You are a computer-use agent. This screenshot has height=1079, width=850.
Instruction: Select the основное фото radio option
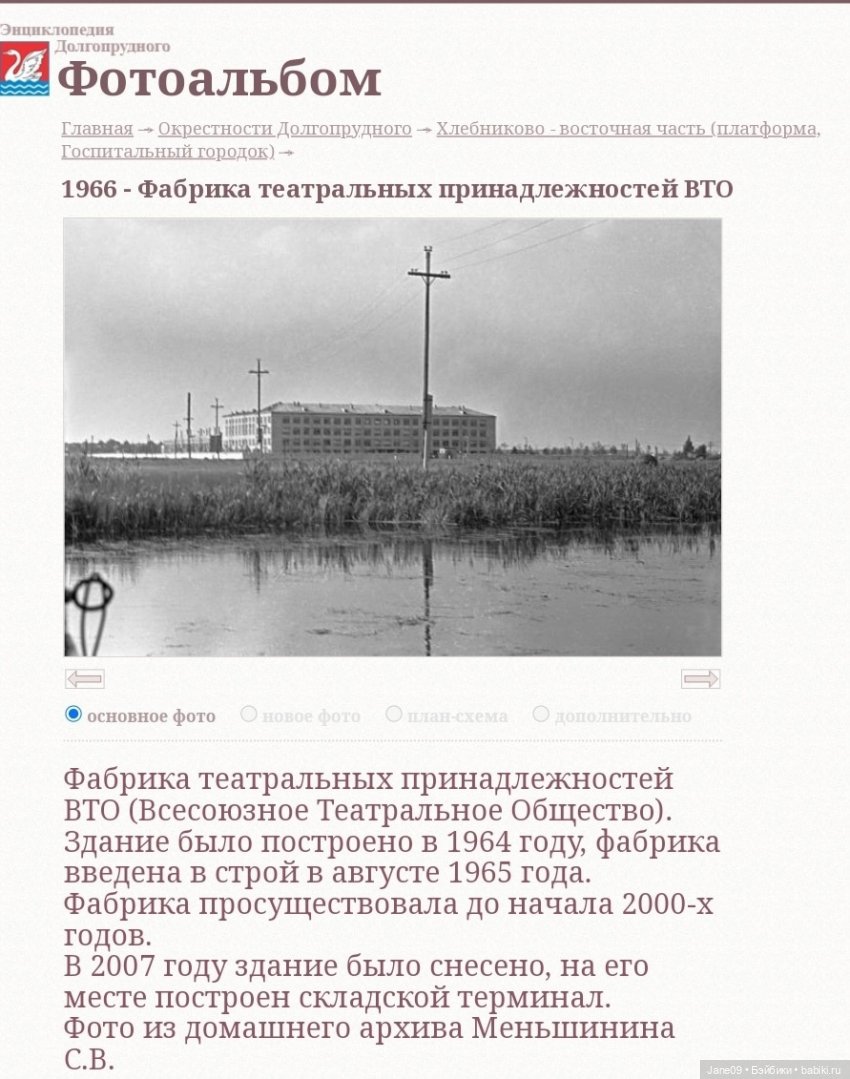[x=73, y=714]
